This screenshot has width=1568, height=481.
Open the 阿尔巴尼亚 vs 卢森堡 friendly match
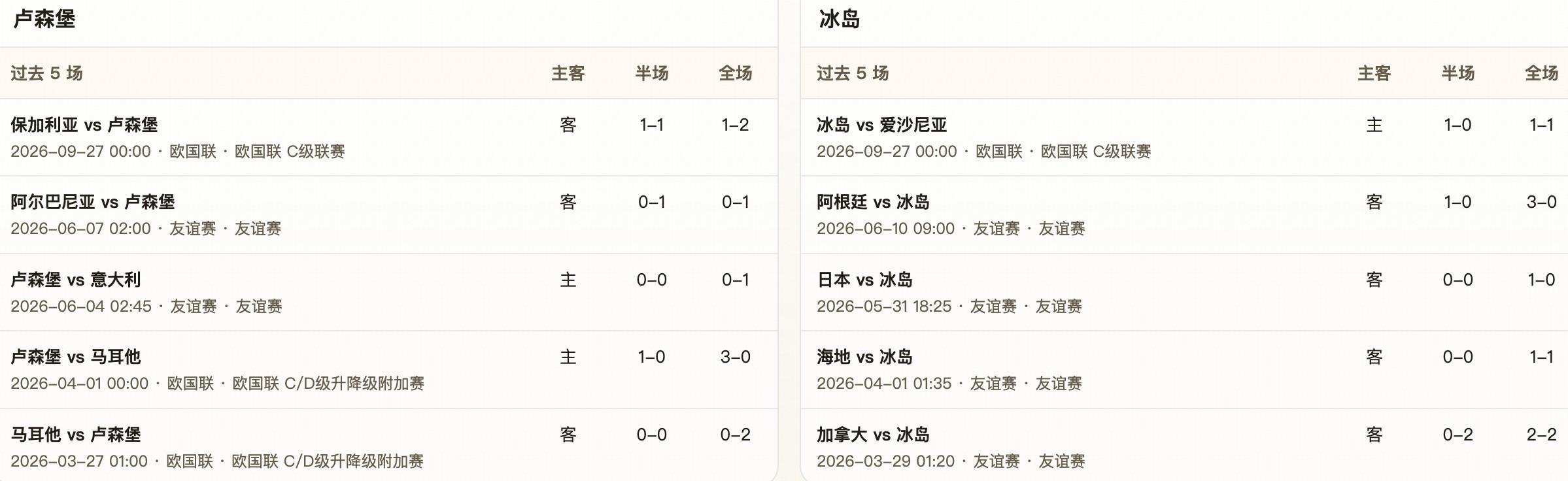[388, 215]
